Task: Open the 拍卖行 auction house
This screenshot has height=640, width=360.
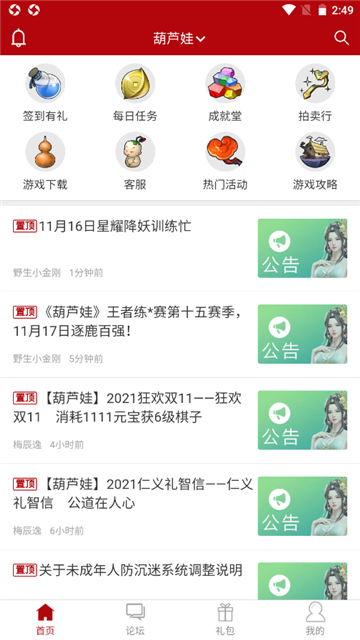Action: click(315, 93)
